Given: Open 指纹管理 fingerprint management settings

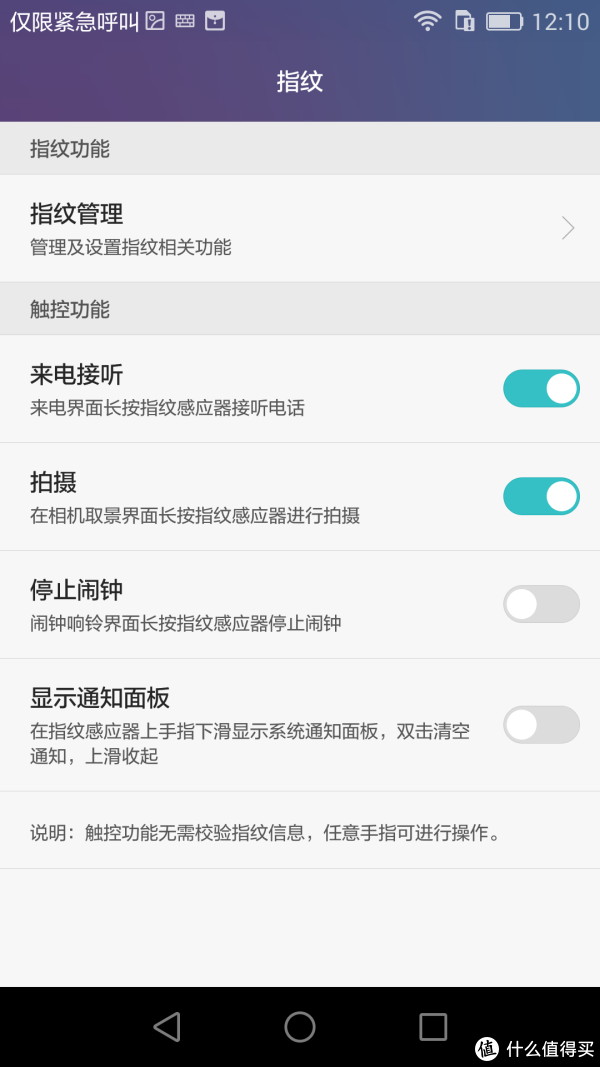Looking at the screenshot, I should pyautogui.click(x=300, y=229).
